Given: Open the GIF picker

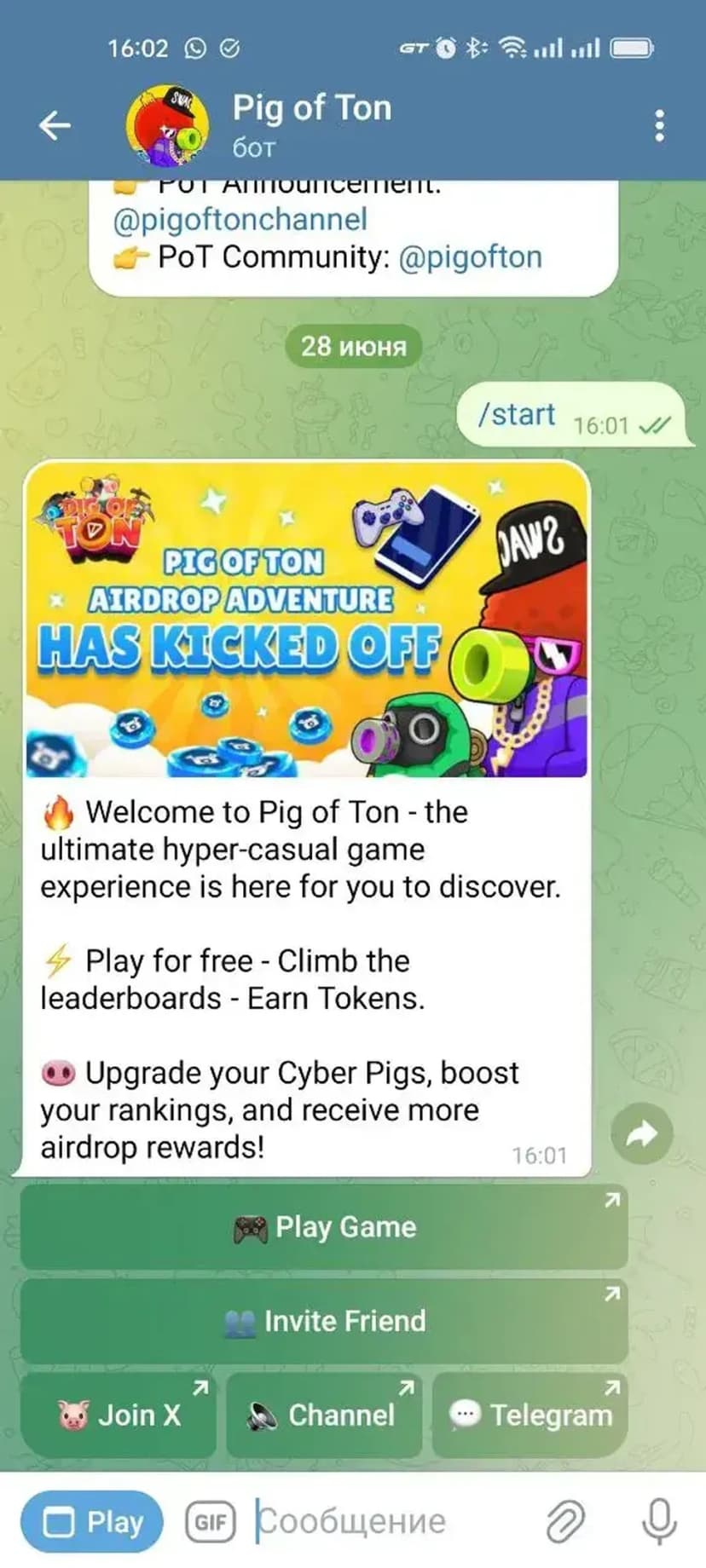Looking at the screenshot, I should point(210,1522).
